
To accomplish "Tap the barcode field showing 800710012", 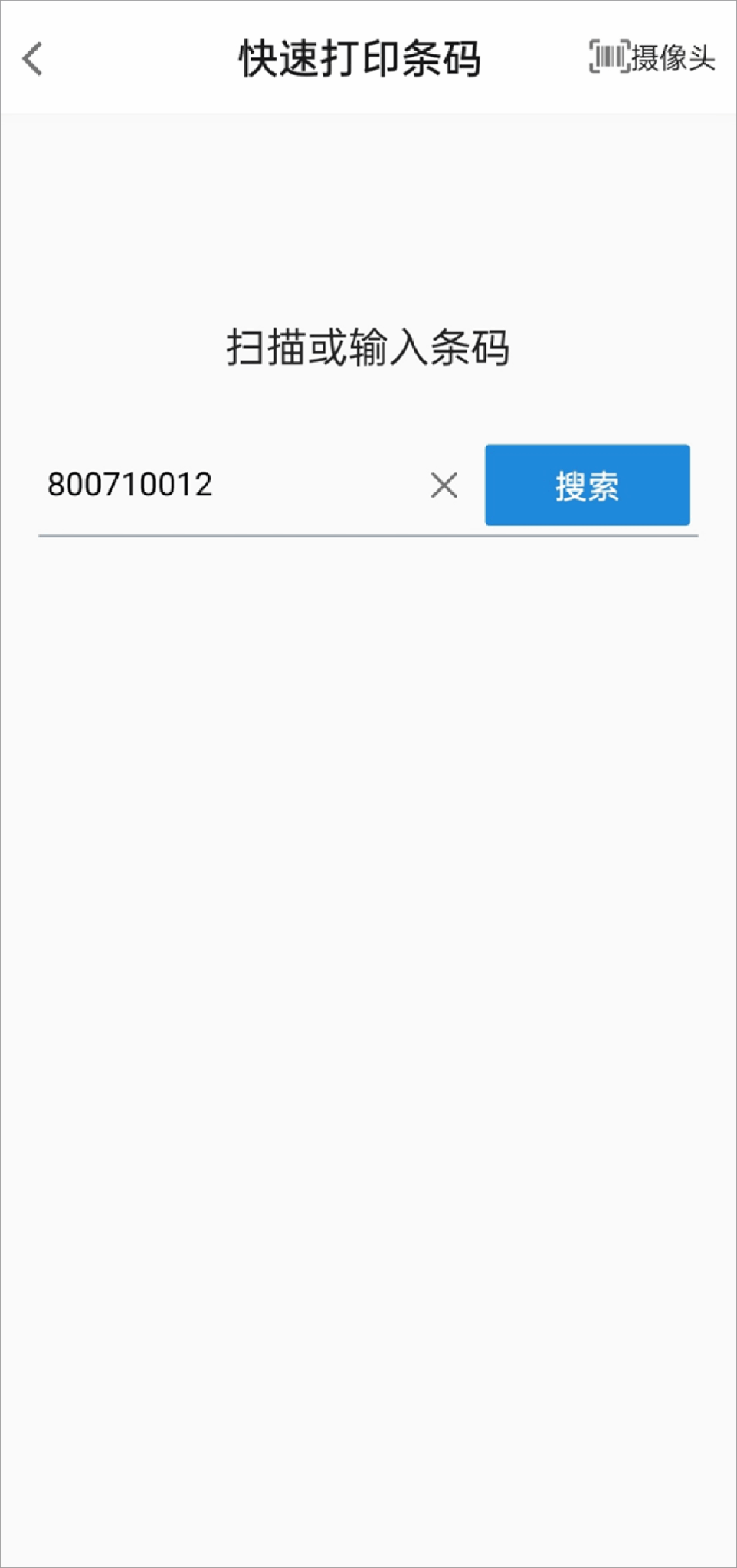I will (x=222, y=485).
